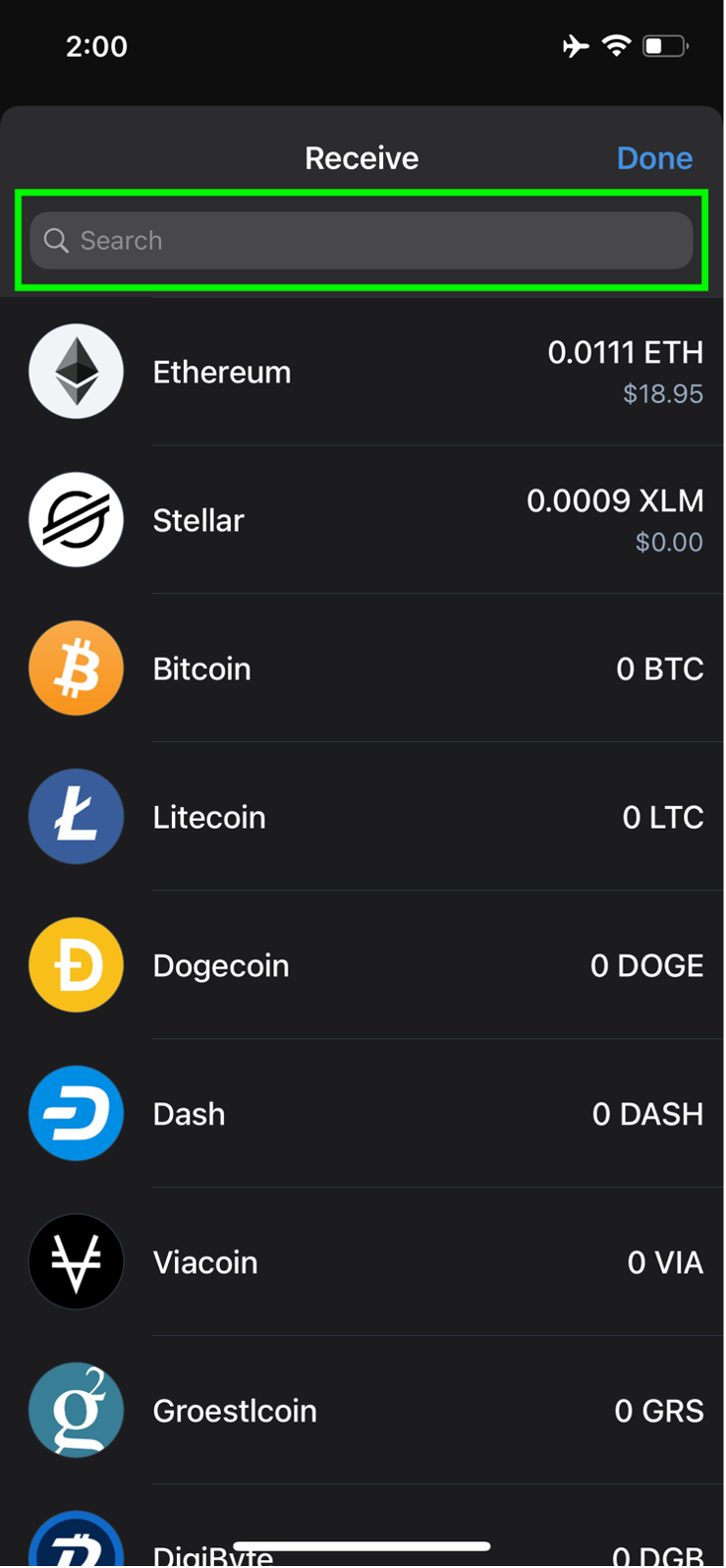This screenshot has width=726, height=1568.
Task: Tap the Litecoin coin icon
Action: pos(76,816)
